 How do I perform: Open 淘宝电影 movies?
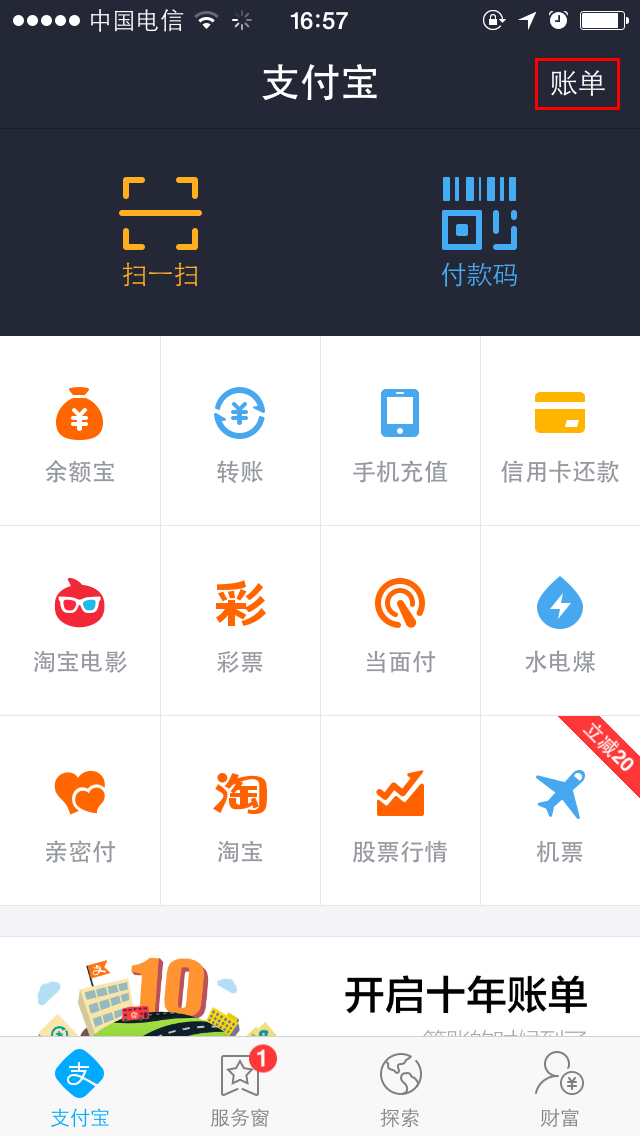click(80, 622)
